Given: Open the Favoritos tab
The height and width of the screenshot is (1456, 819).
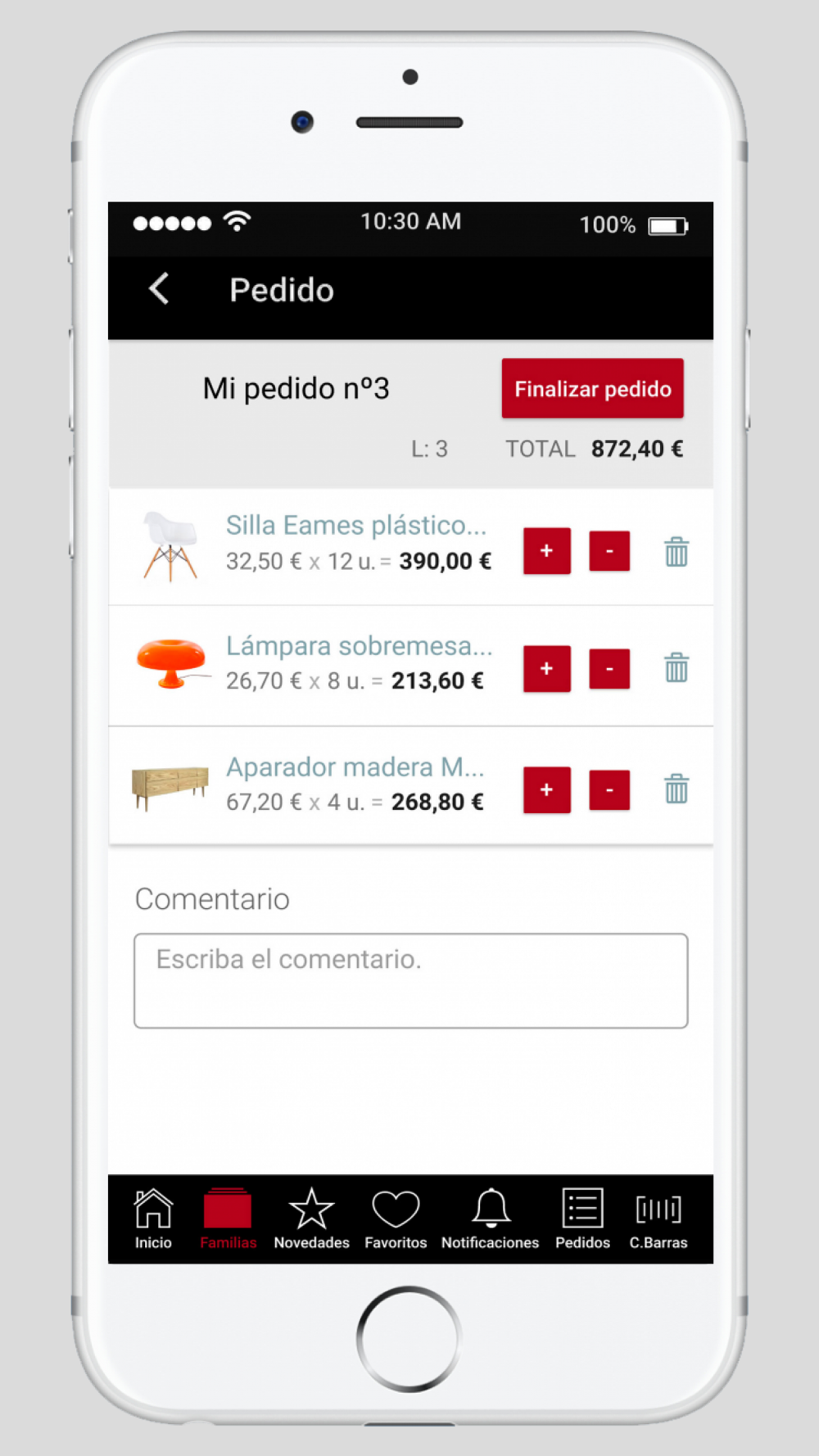Looking at the screenshot, I should pos(396,1219).
